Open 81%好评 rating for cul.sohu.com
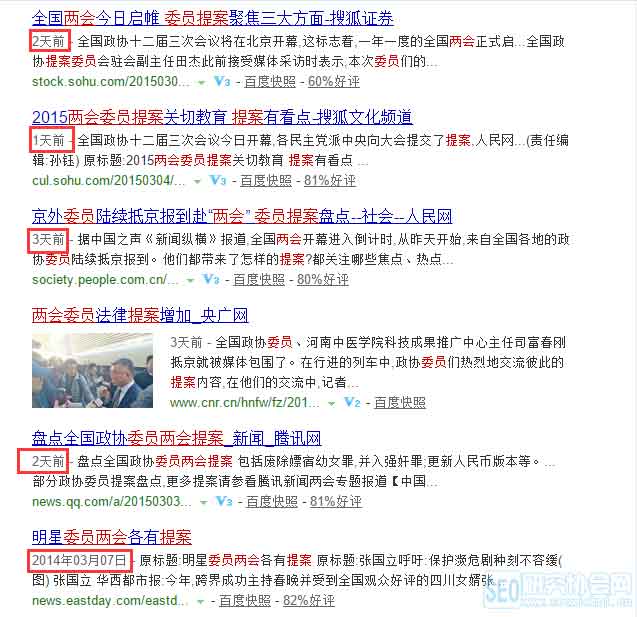The image size is (637, 617). pos(329,180)
